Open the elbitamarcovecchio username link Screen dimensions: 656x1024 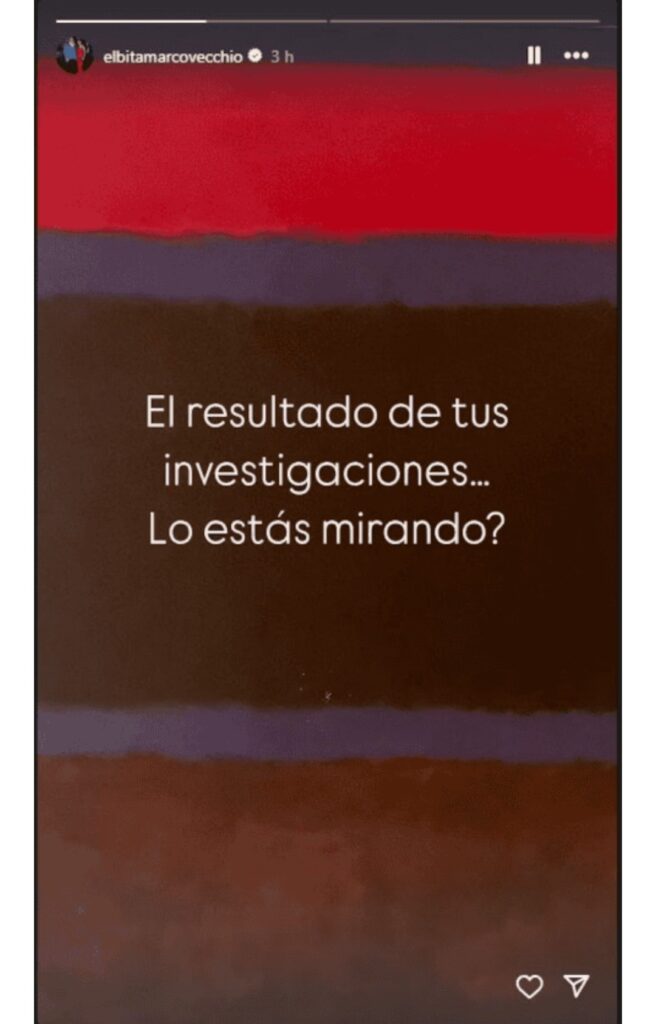173,57
